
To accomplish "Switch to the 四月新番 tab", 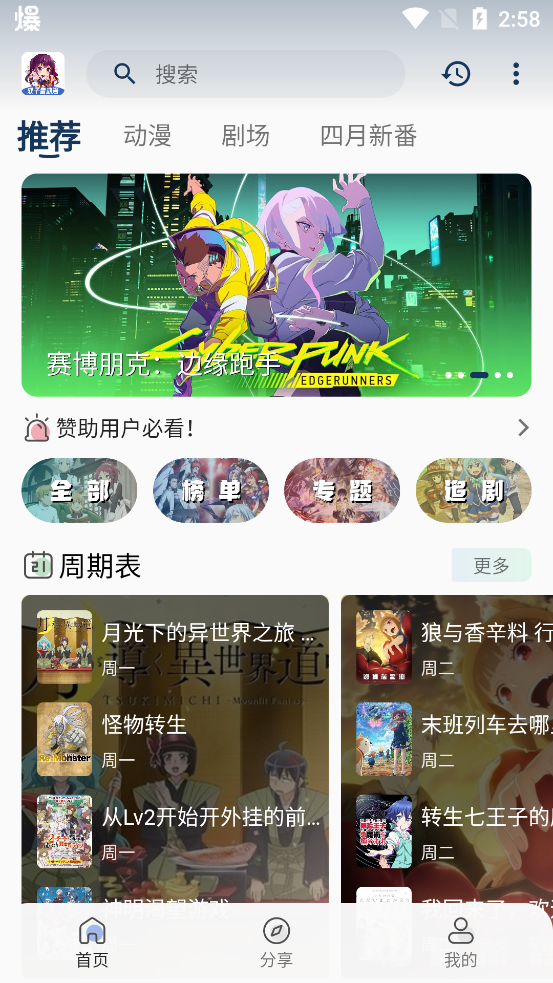I will tap(368, 135).
